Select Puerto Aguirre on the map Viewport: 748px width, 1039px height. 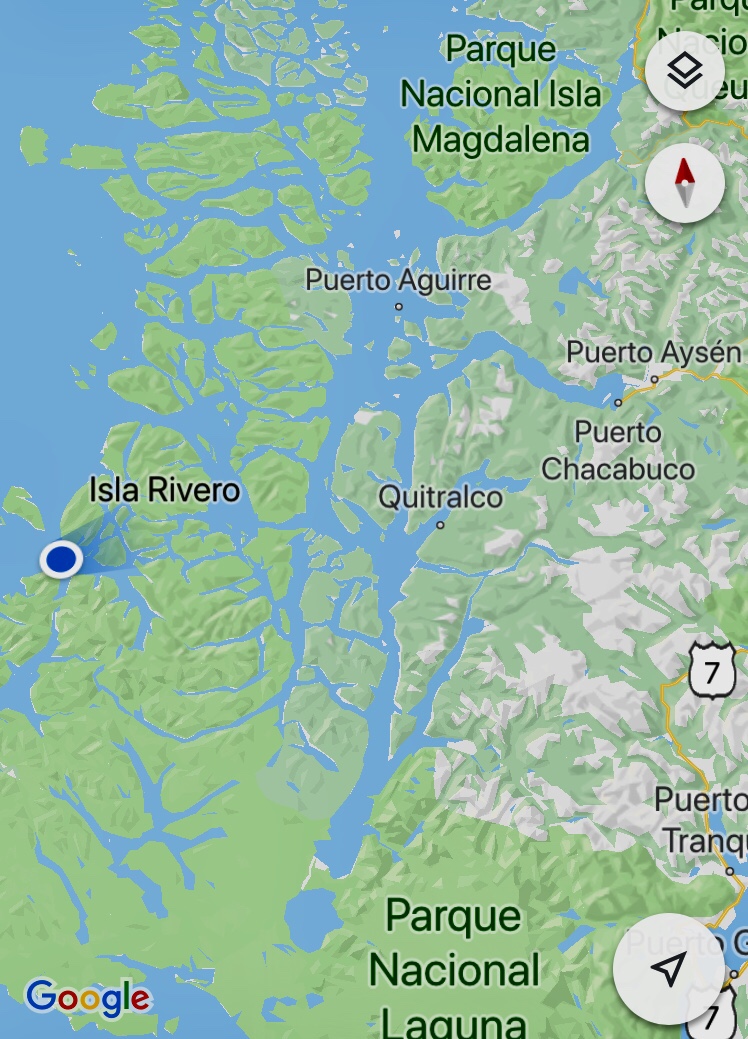[398, 280]
